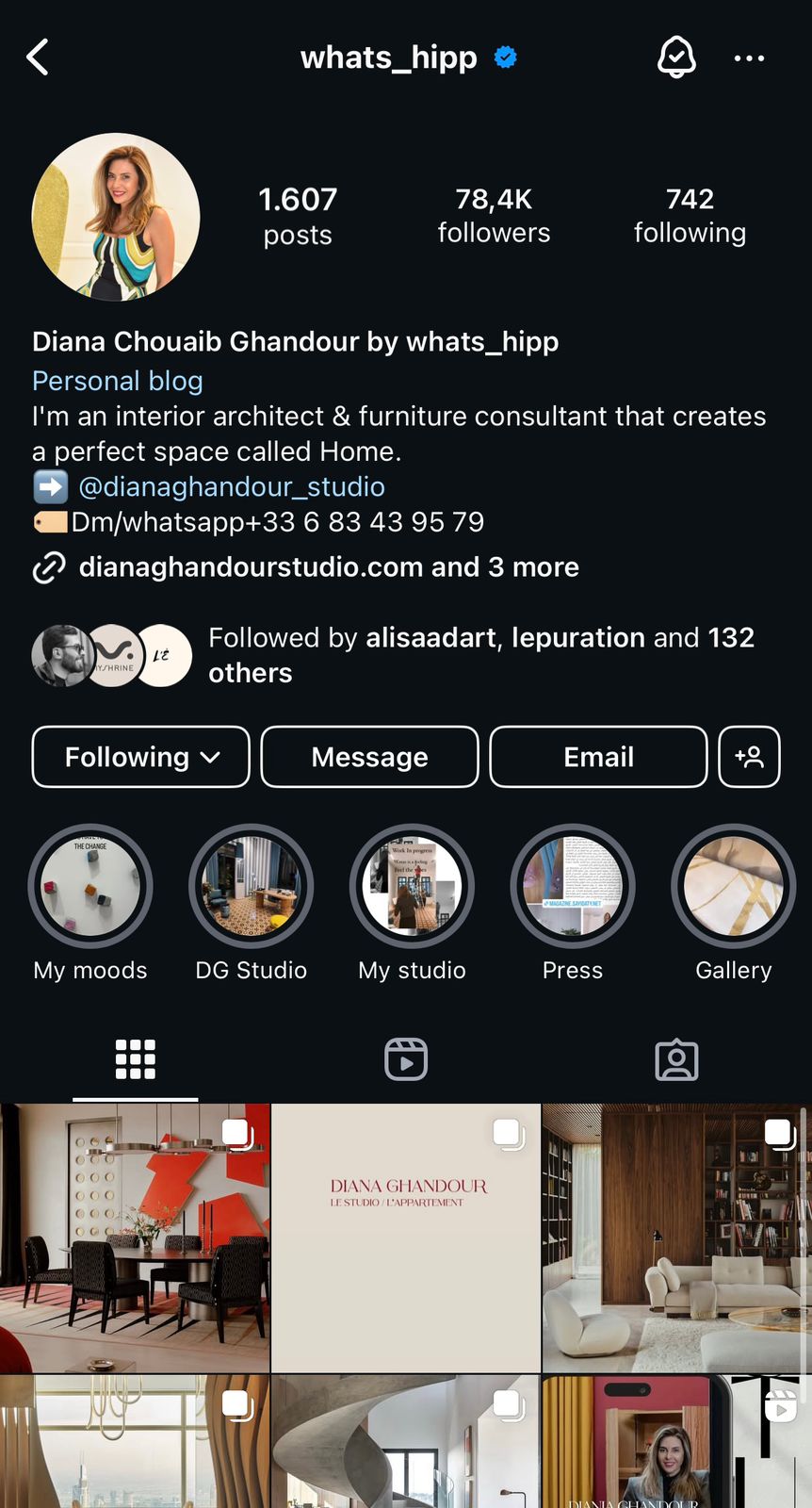812x1508 pixels.
Task: View the 78,4K followers list
Action: [x=494, y=216]
